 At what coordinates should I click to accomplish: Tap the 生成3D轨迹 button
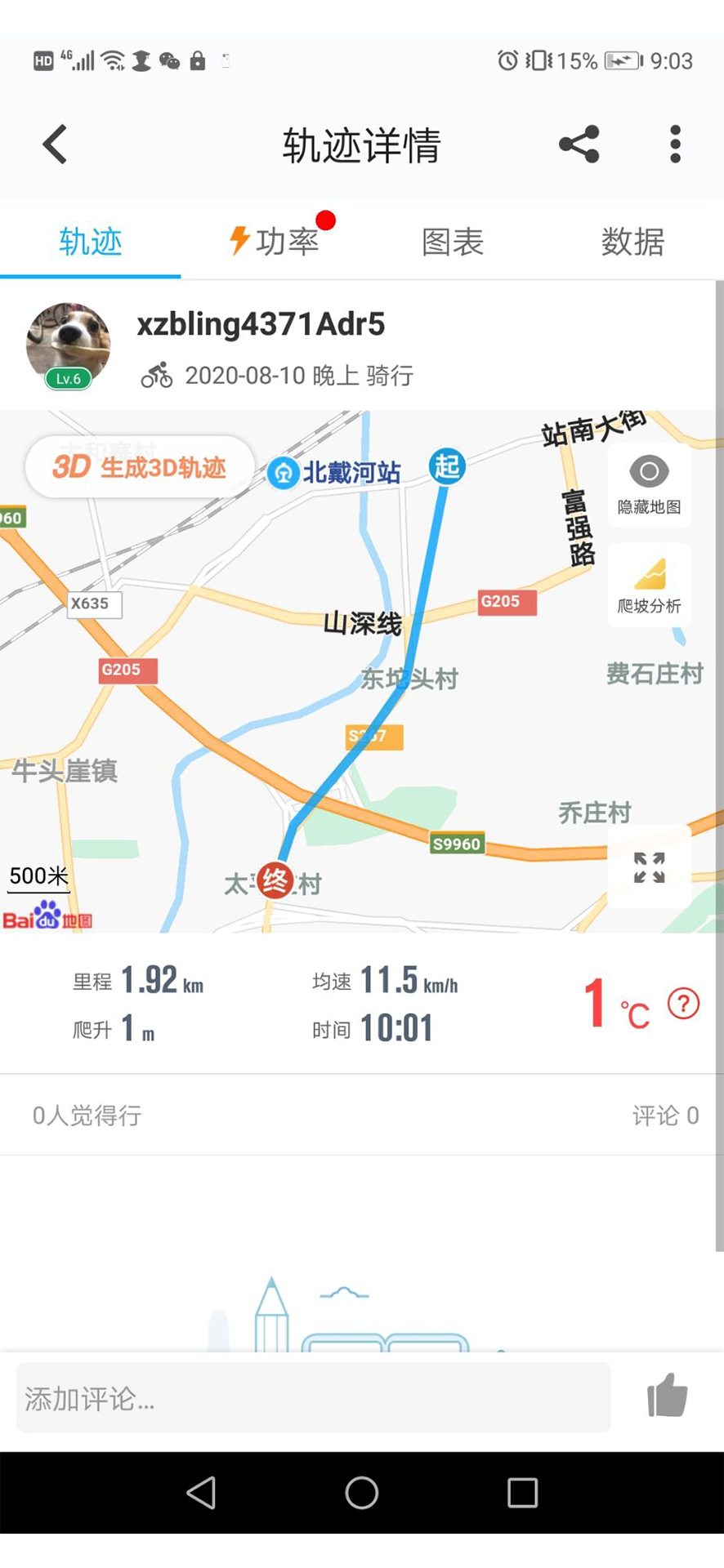point(140,467)
